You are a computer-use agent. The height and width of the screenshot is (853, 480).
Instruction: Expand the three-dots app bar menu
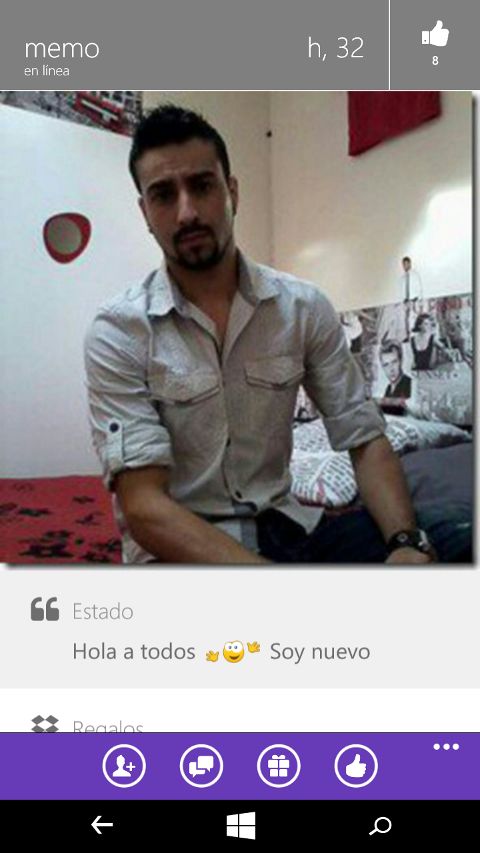pos(446,747)
